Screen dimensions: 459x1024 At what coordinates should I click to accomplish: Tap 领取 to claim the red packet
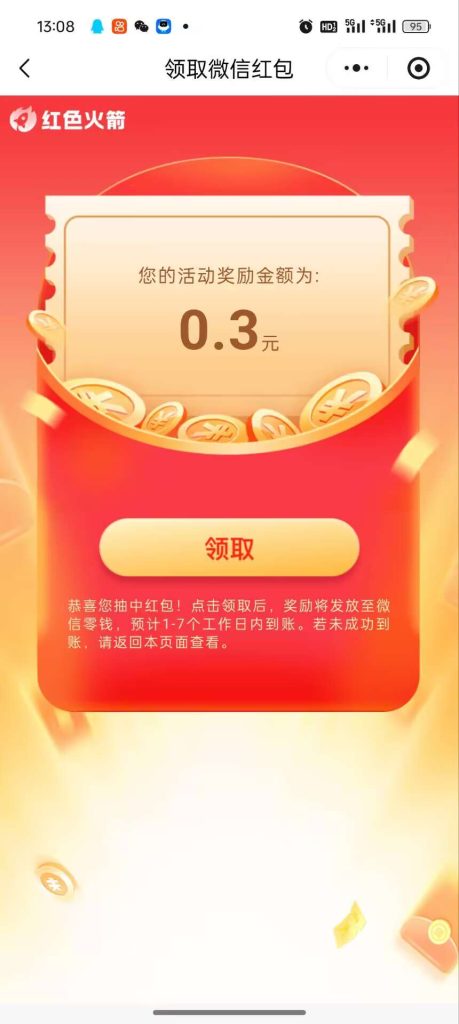pos(229,548)
